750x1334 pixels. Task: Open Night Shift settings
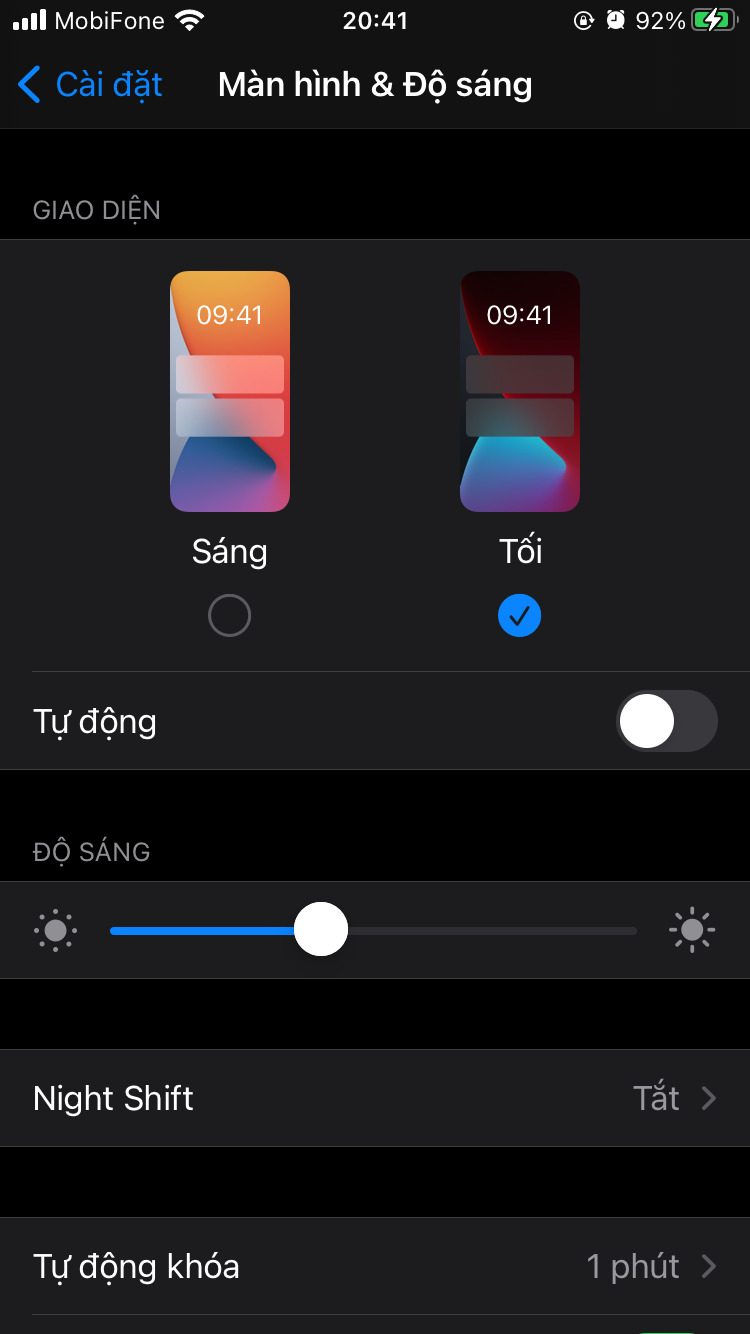coord(375,1098)
